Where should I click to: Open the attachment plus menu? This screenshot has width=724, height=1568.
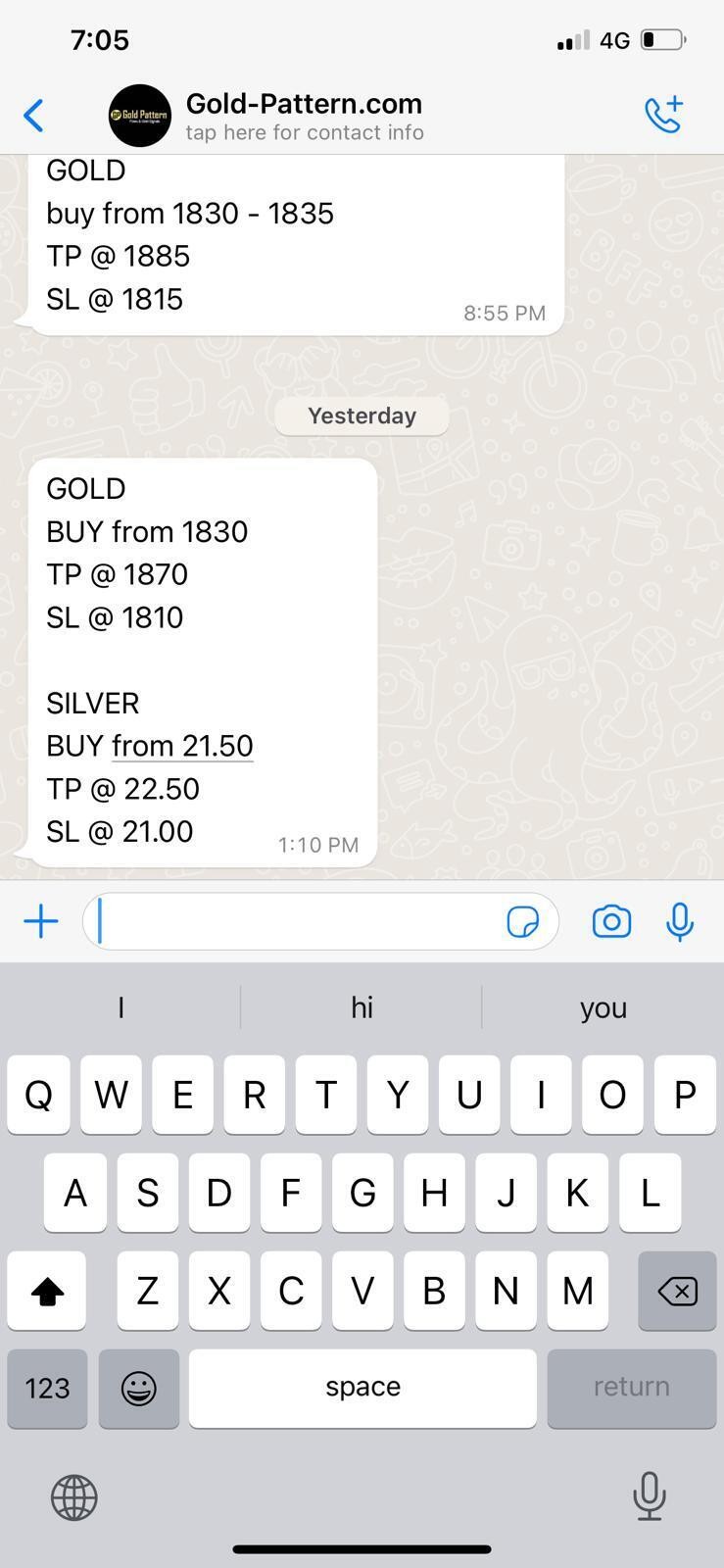tap(41, 921)
